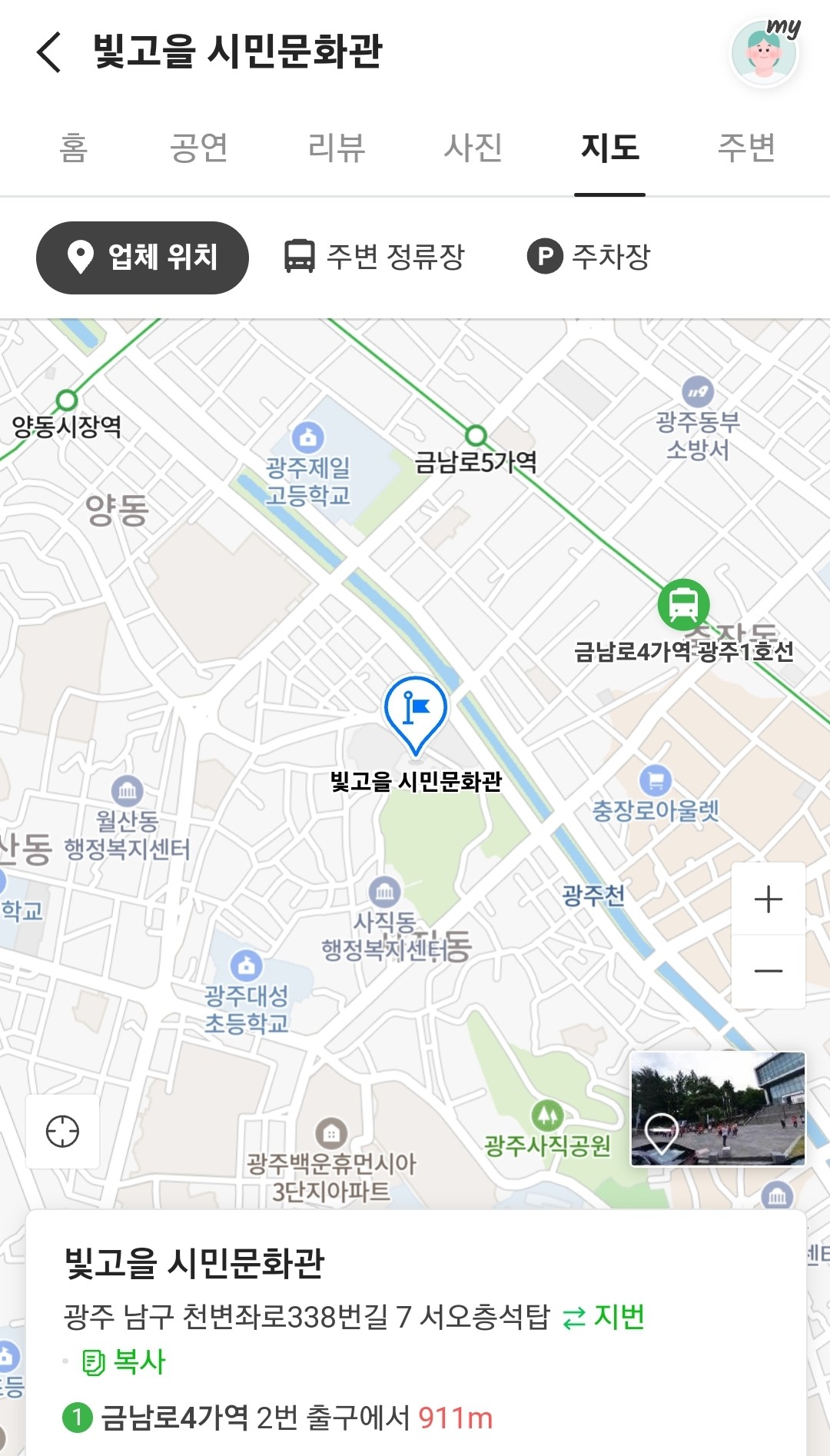Screen dimensions: 830x1456
Task: Show 주변 정류장 on the map
Action: coord(374,257)
